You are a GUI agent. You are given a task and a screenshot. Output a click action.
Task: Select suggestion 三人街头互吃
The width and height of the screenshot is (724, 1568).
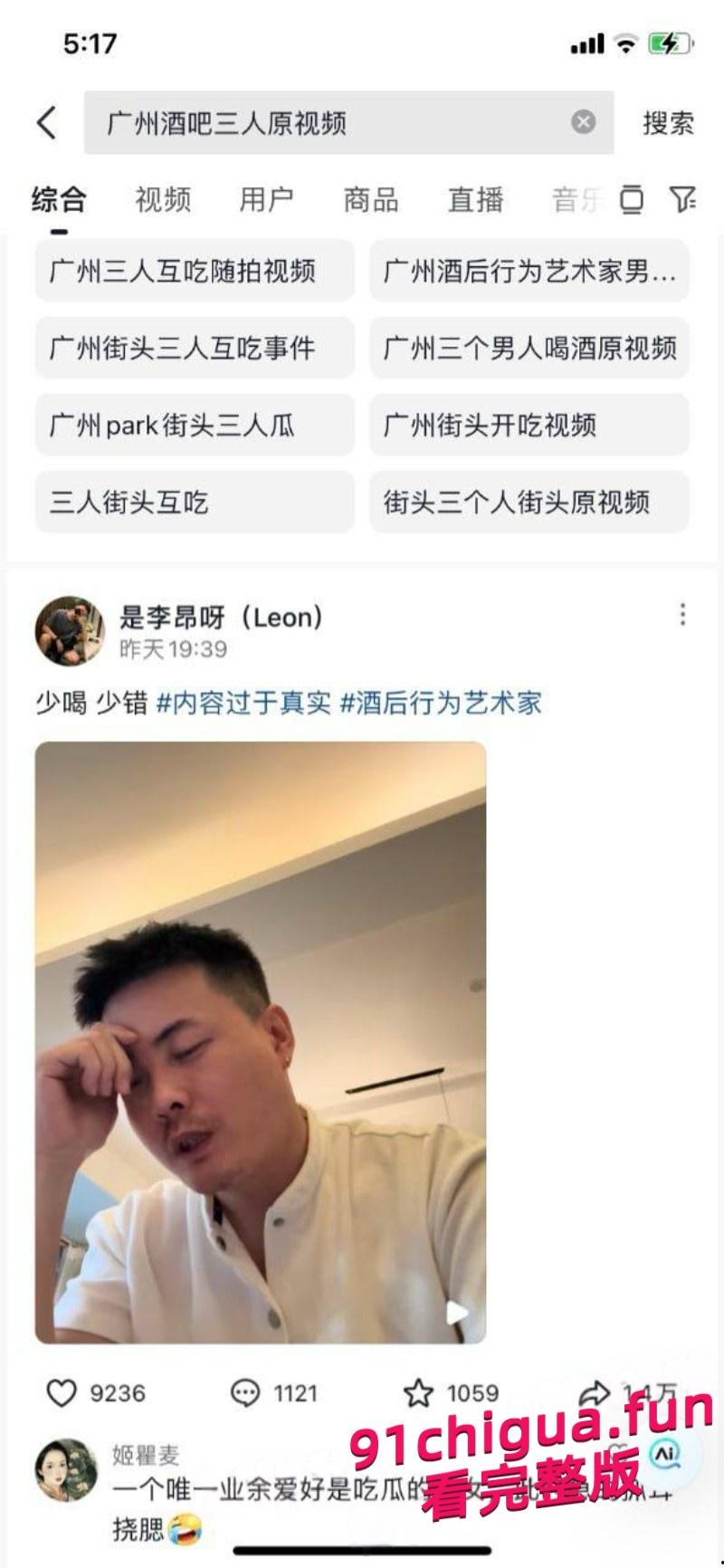[193, 503]
